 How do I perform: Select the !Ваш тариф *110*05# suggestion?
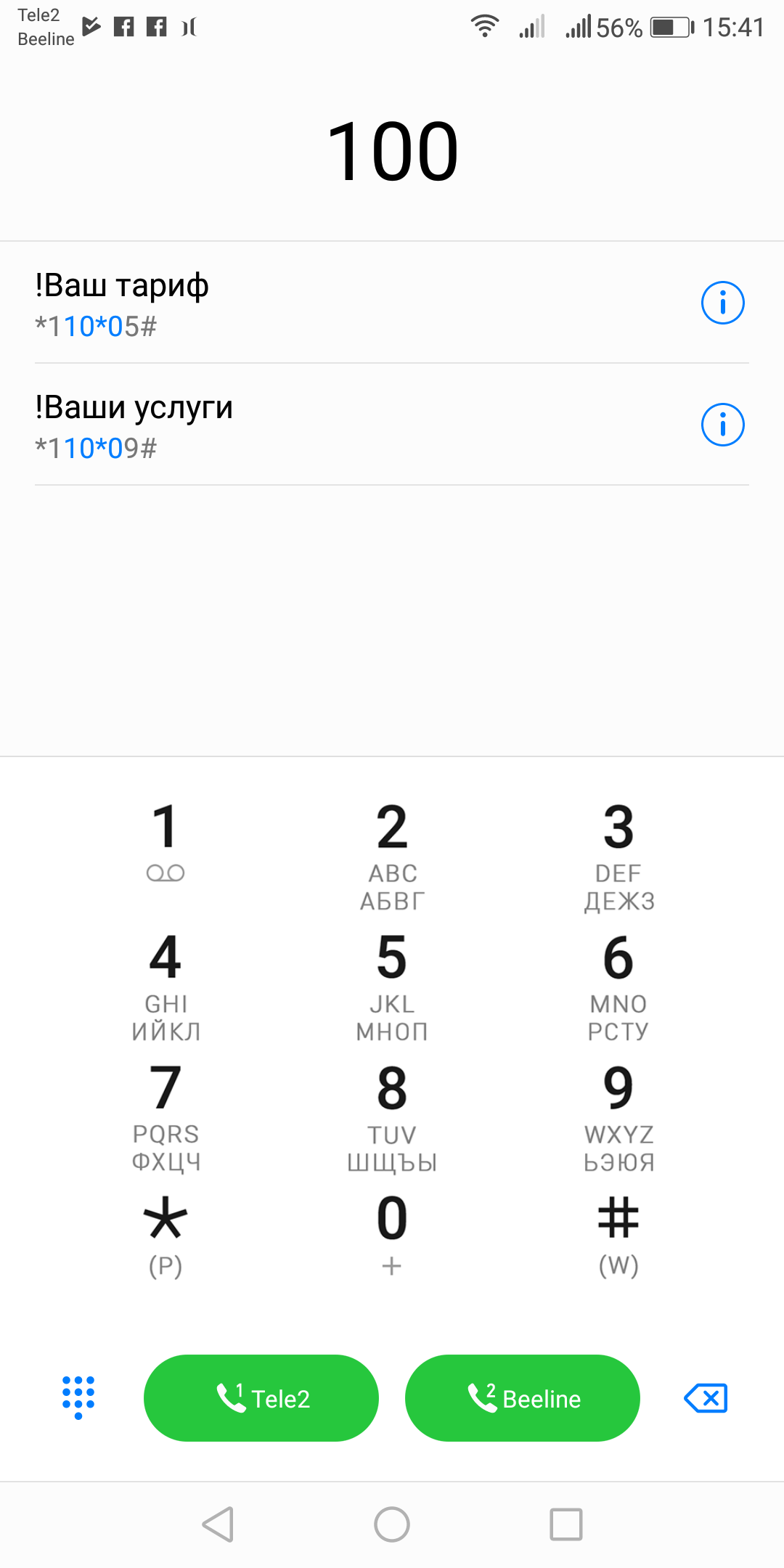pyautogui.click(x=290, y=304)
